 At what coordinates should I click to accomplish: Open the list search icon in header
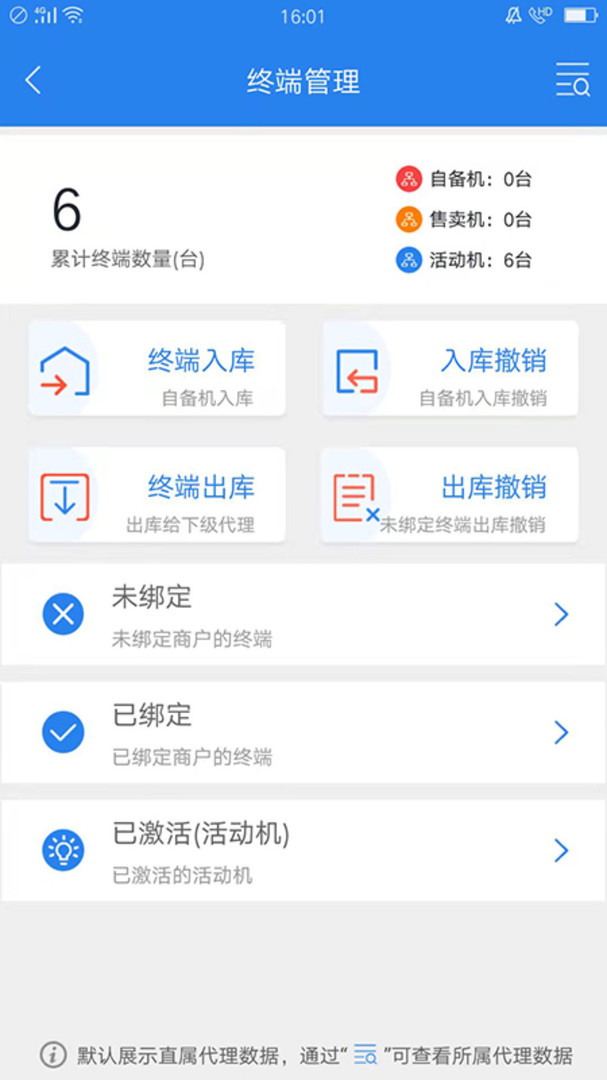coord(573,80)
